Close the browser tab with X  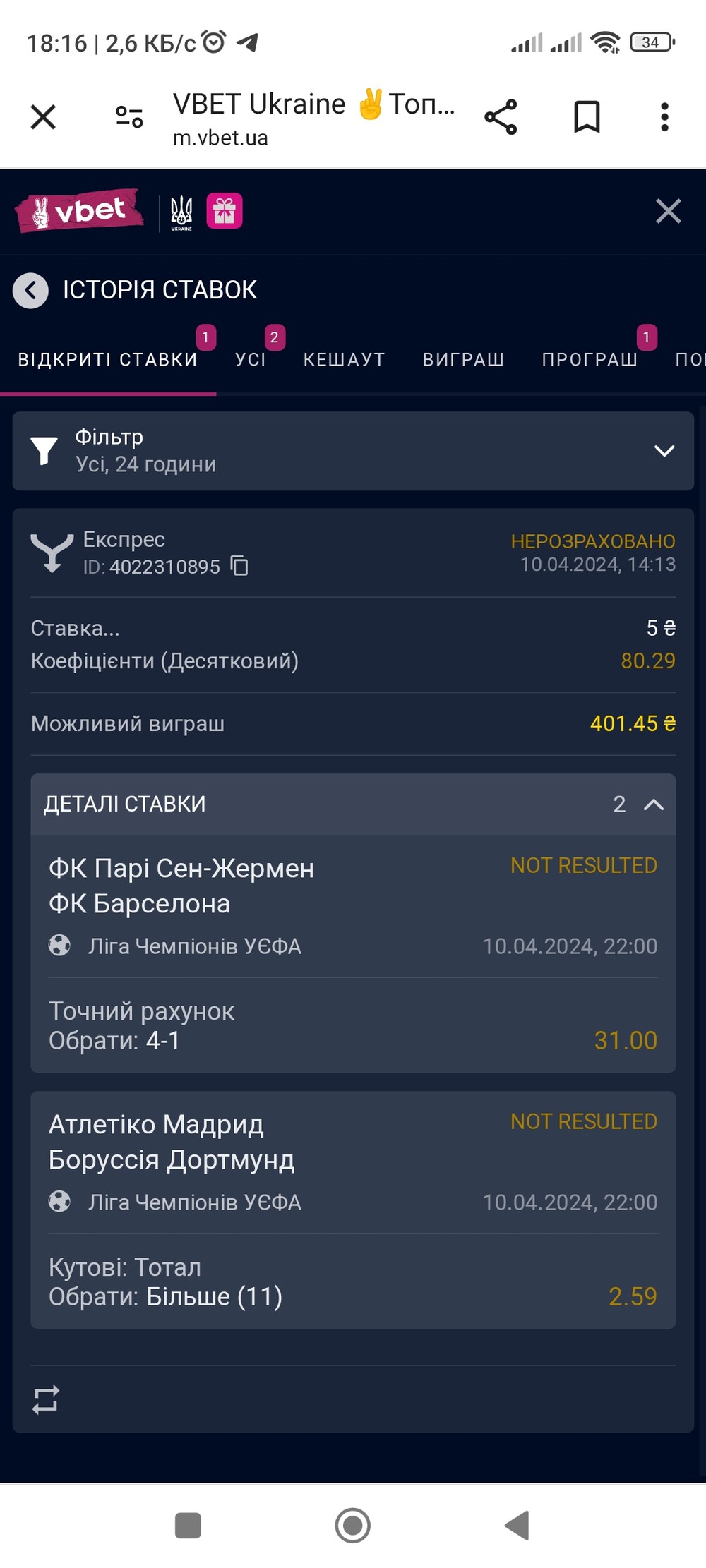click(x=43, y=116)
